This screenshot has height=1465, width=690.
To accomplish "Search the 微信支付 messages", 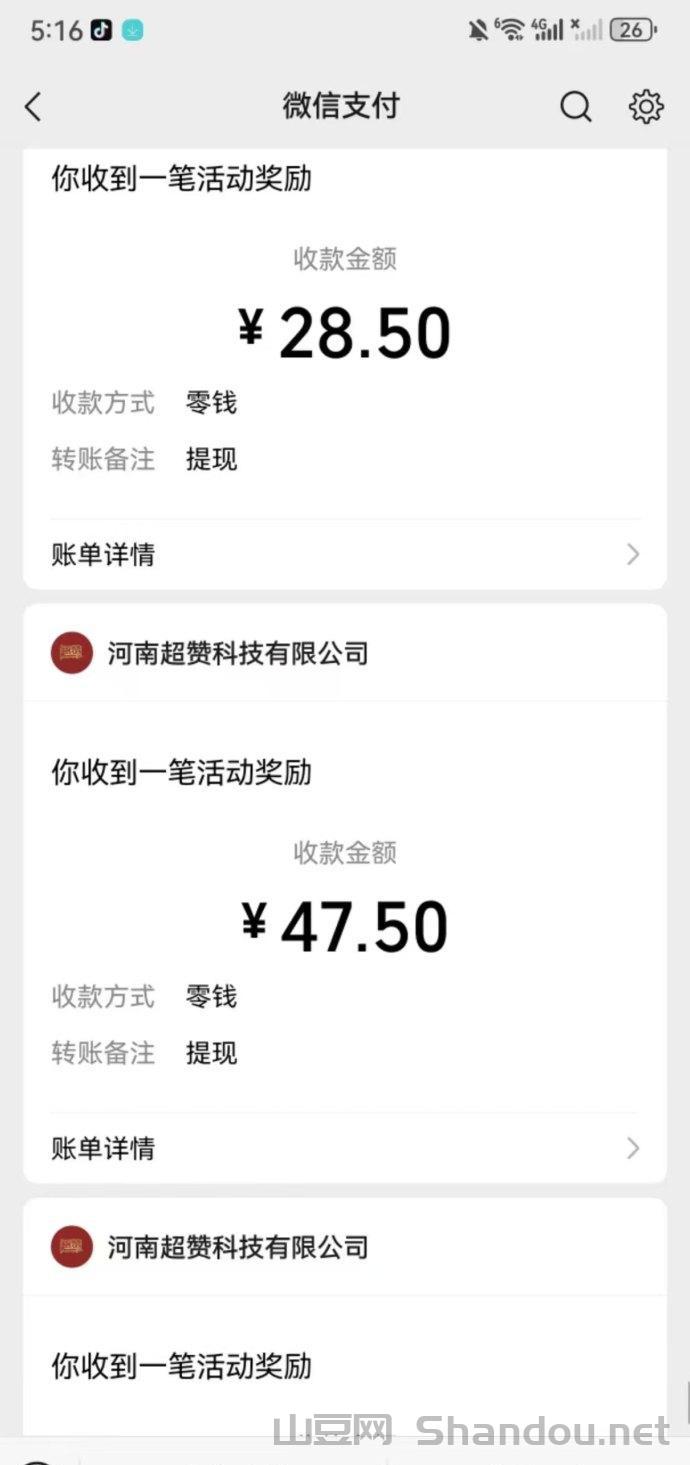I will 575,107.
